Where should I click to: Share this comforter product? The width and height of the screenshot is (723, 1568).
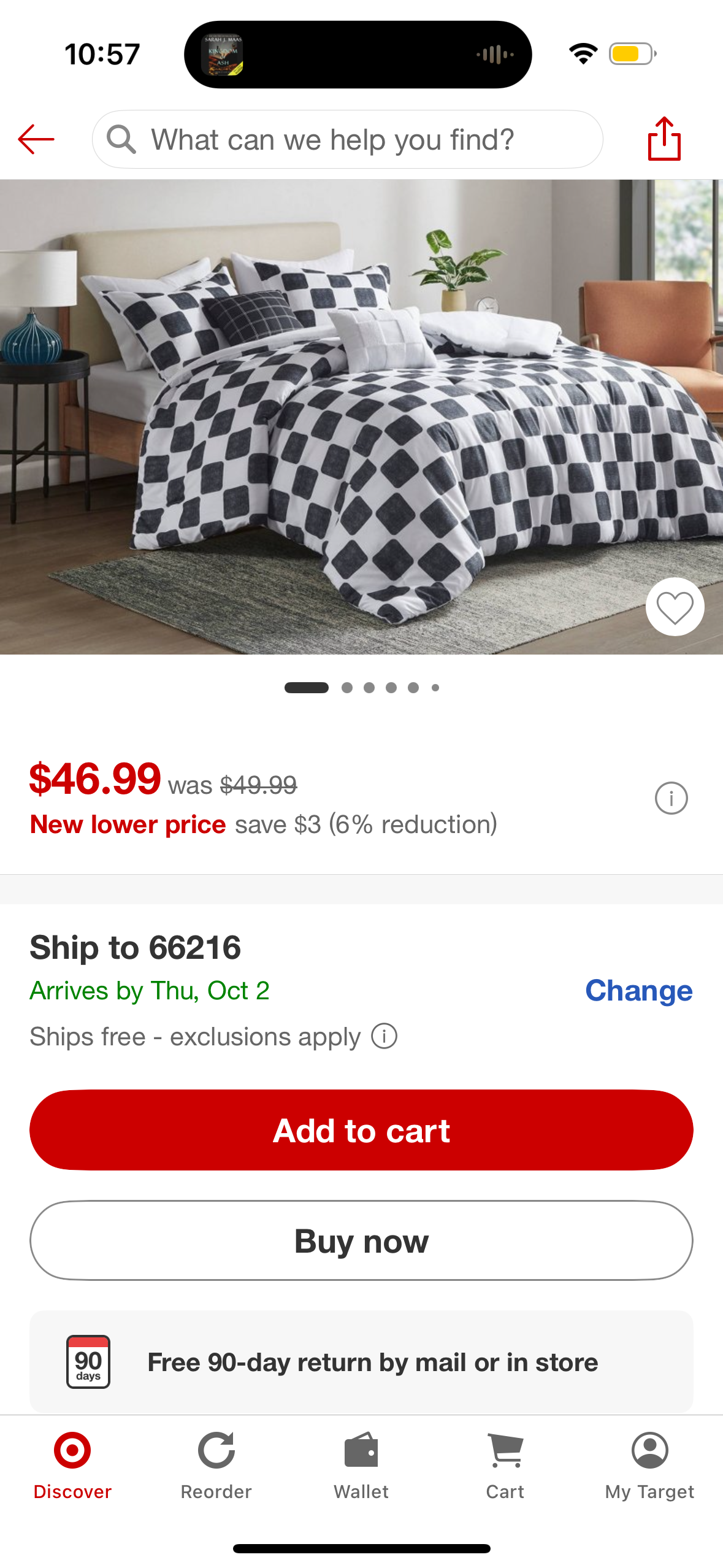pyautogui.click(x=664, y=139)
